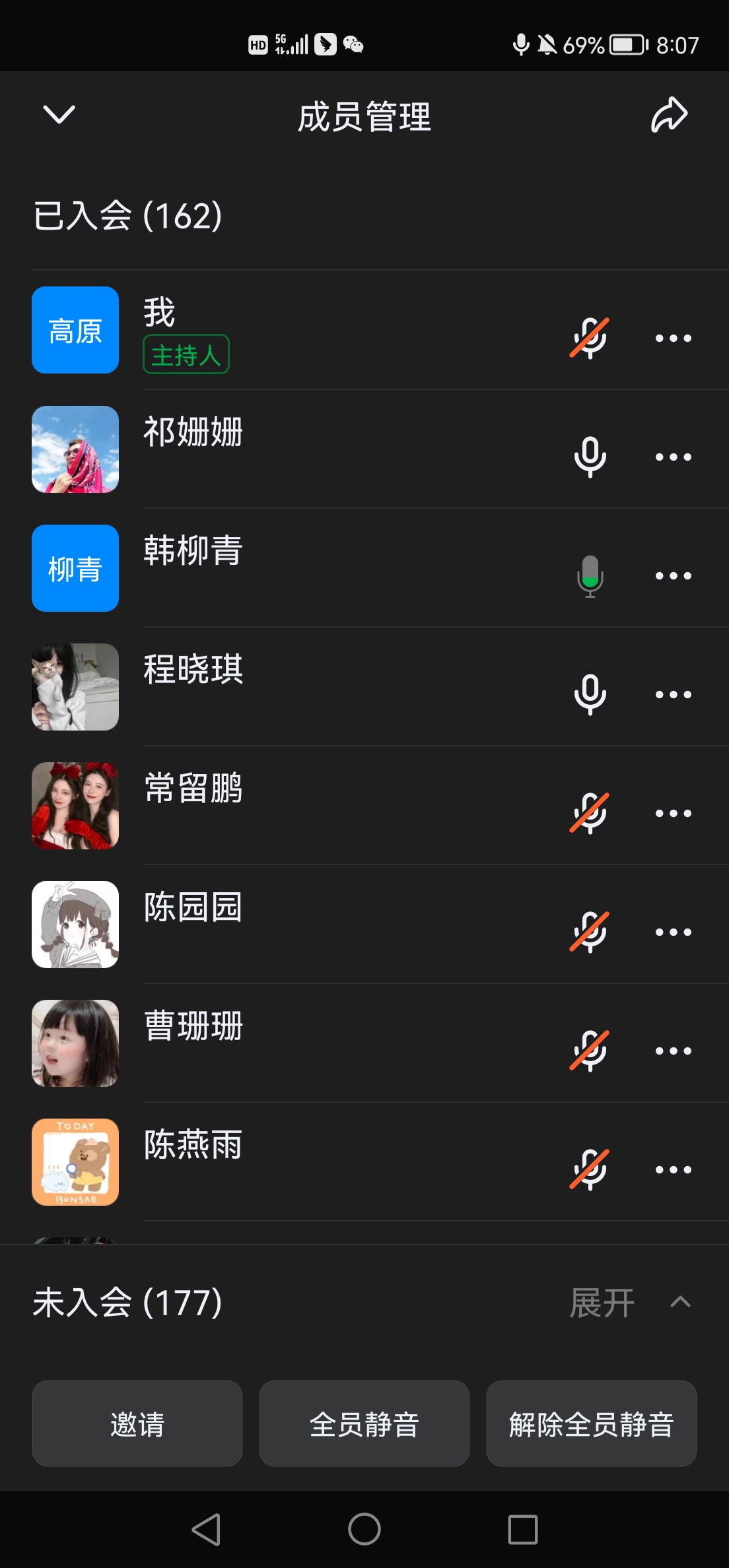The height and width of the screenshot is (1568, 729).
Task: Unmute 常留鹏's microphone
Action: point(590,813)
